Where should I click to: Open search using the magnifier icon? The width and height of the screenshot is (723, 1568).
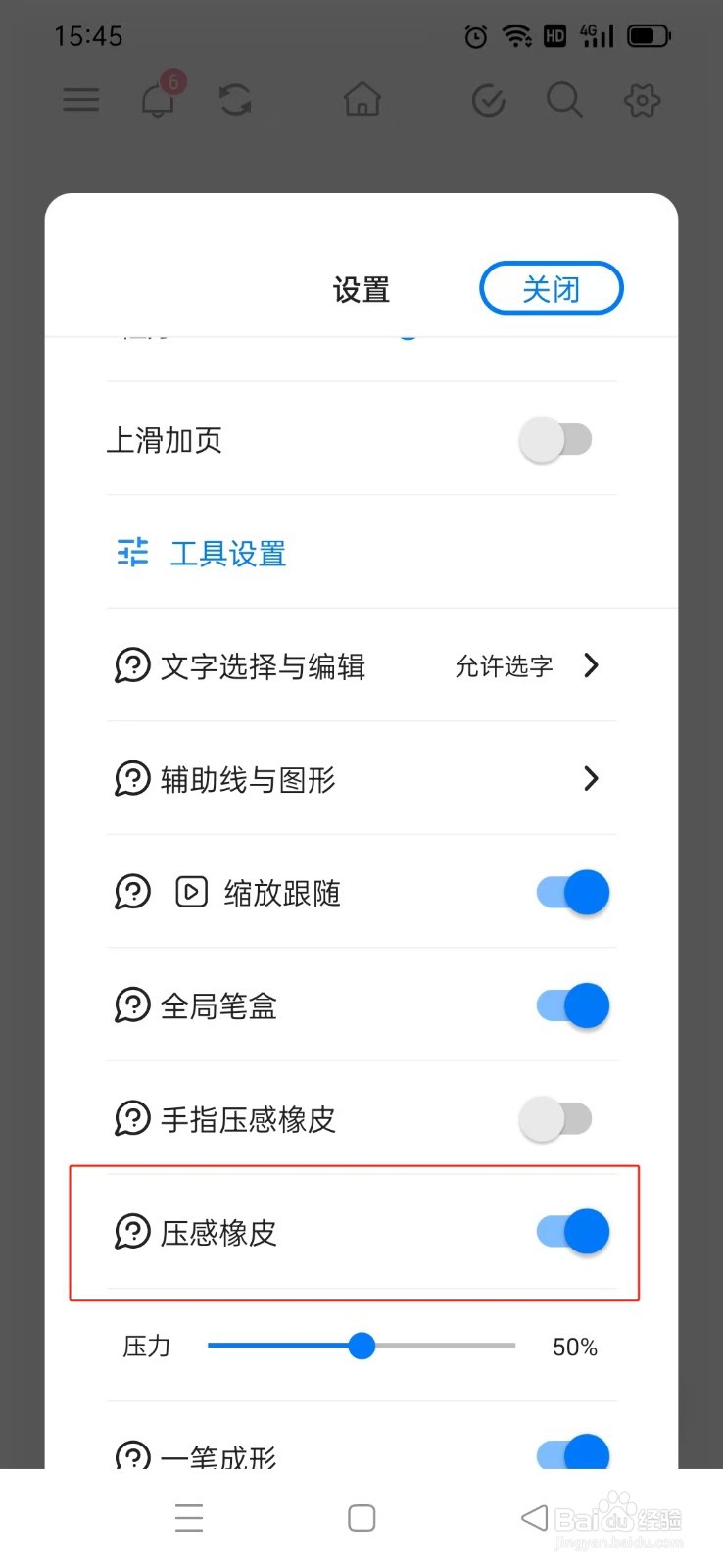[564, 100]
